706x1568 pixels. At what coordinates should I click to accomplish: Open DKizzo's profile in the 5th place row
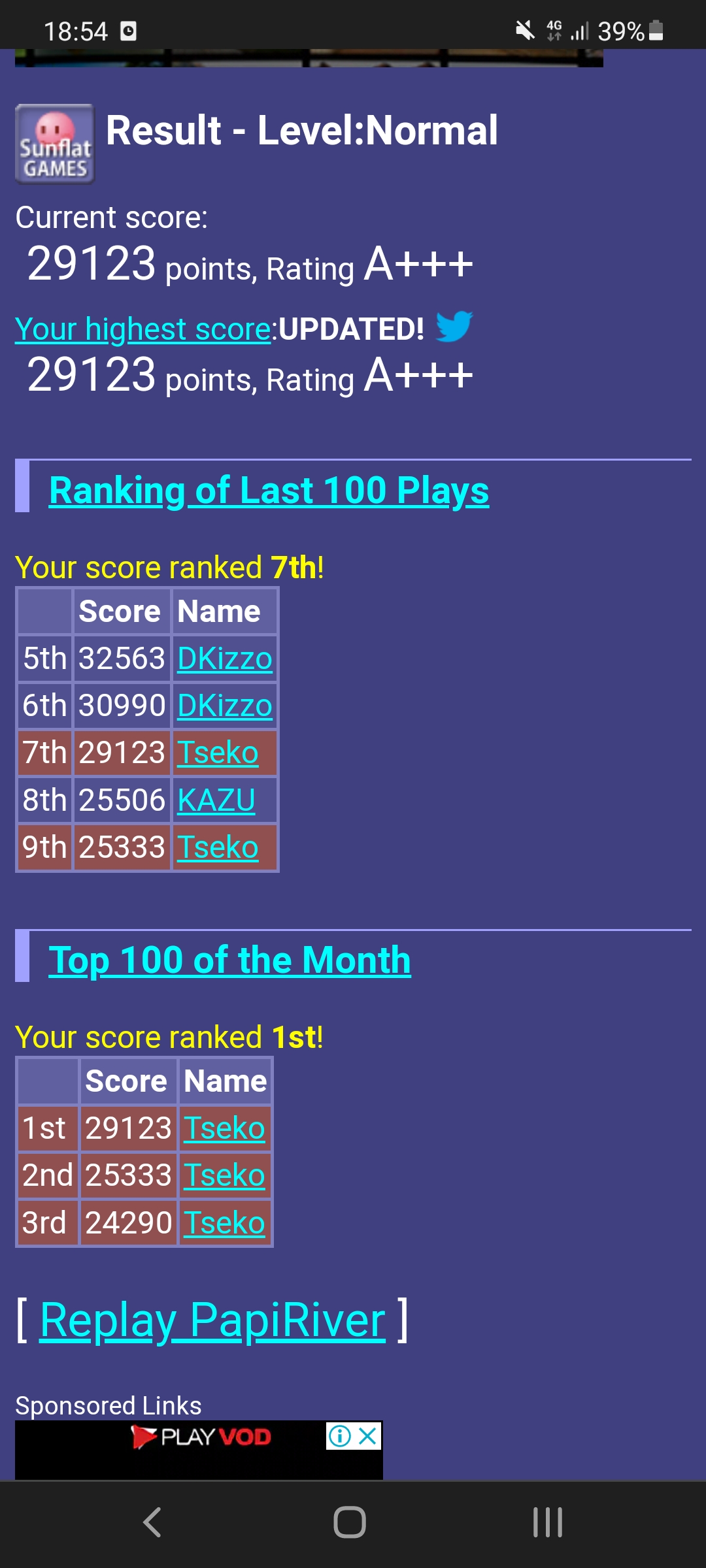(224, 659)
